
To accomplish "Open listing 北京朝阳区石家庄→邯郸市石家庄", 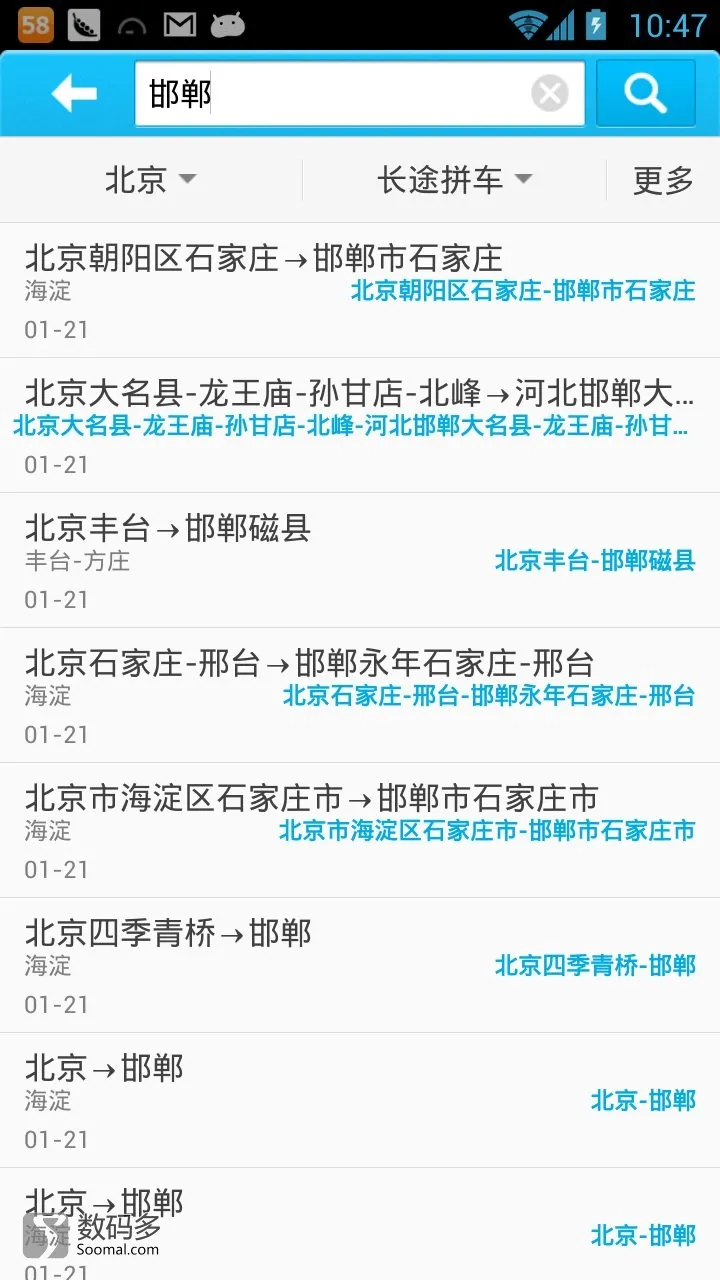I will click(x=360, y=290).
